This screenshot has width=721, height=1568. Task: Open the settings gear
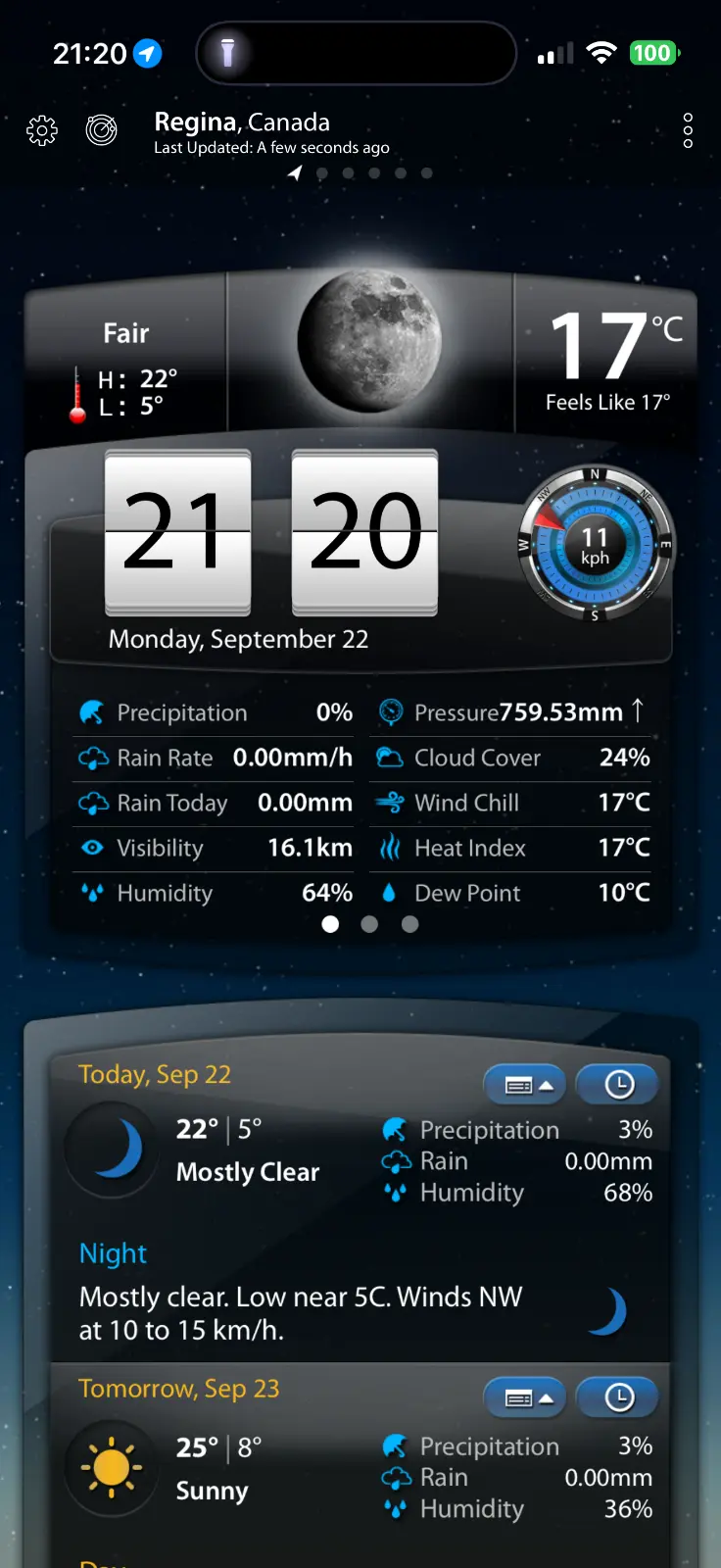pyautogui.click(x=42, y=130)
